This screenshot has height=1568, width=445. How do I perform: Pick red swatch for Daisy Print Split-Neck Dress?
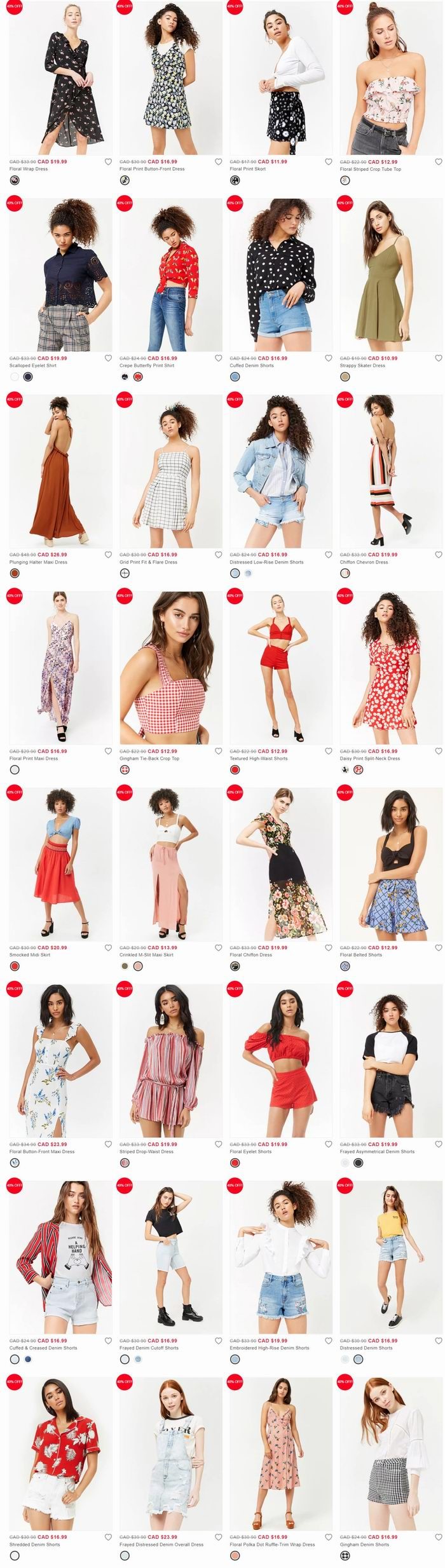[x=358, y=769]
